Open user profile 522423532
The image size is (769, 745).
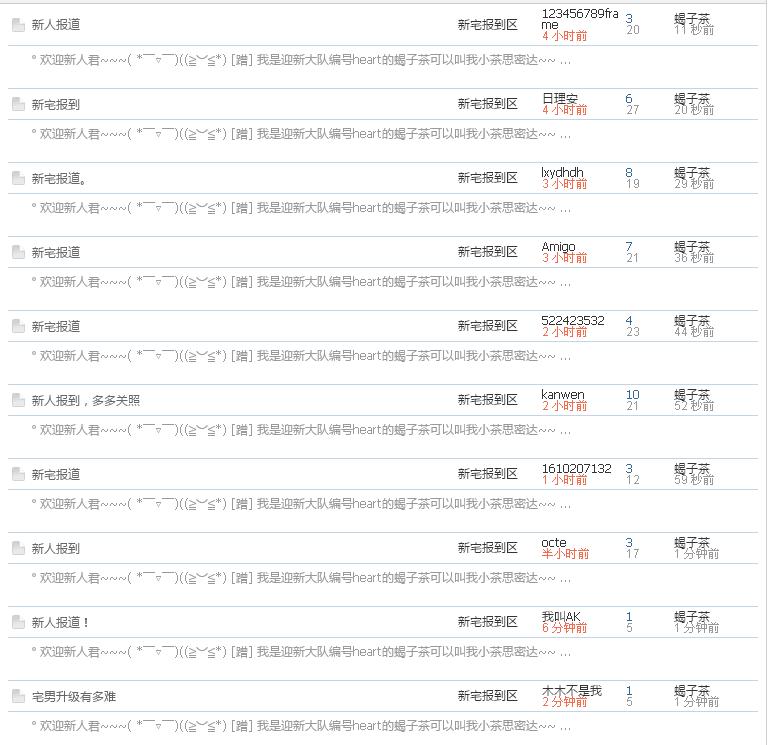point(572,321)
